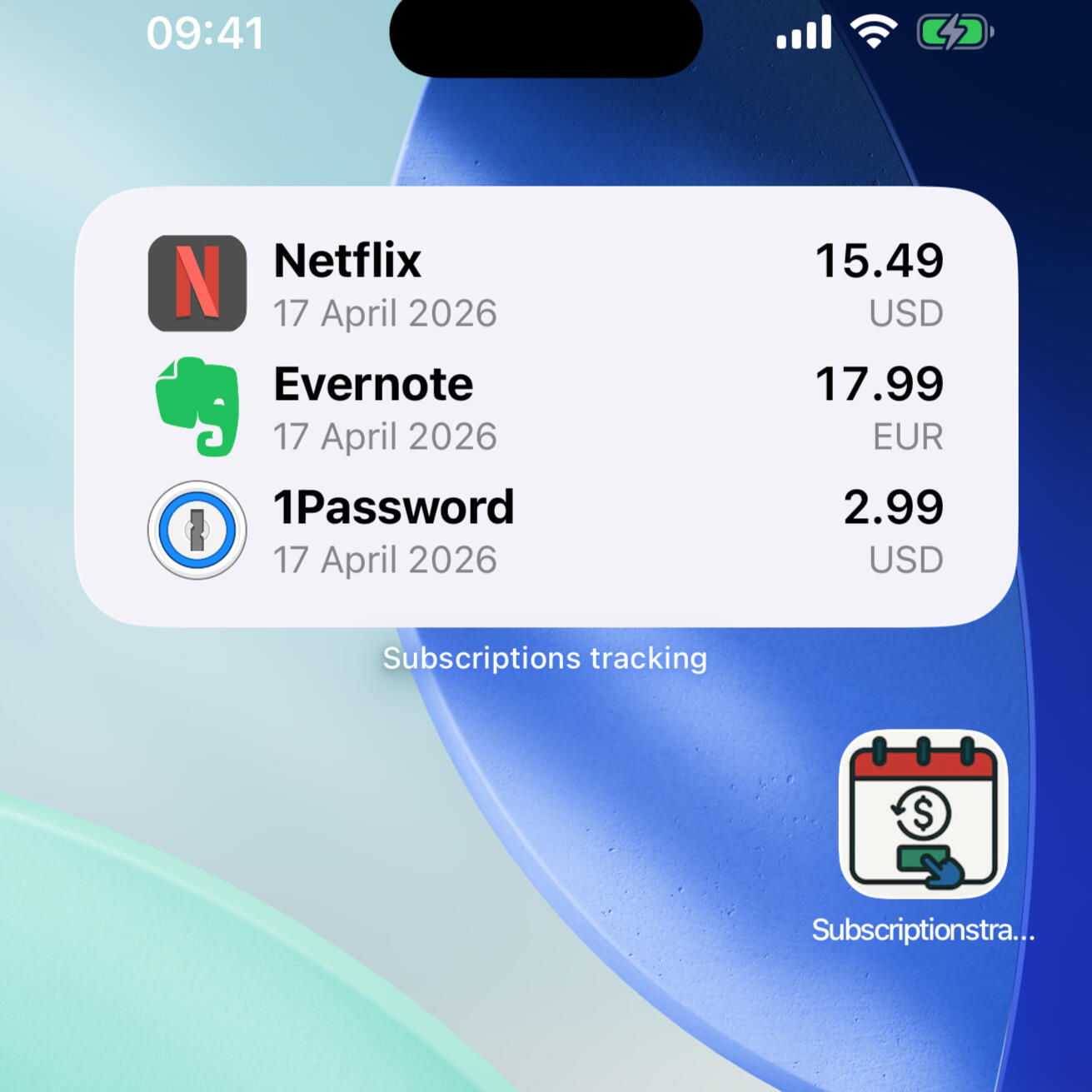Open the Subscriptions tracking widget
The image size is (1092, 1092).
(546, 406)
